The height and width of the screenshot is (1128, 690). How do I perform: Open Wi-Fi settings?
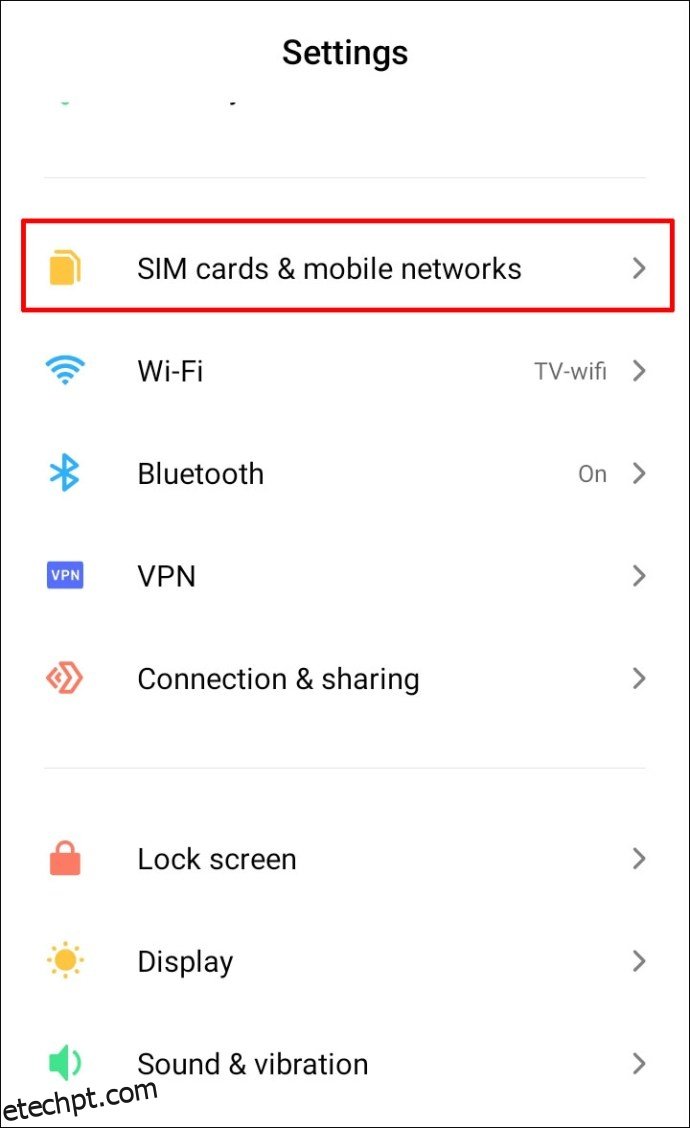[x=345, y=370]
